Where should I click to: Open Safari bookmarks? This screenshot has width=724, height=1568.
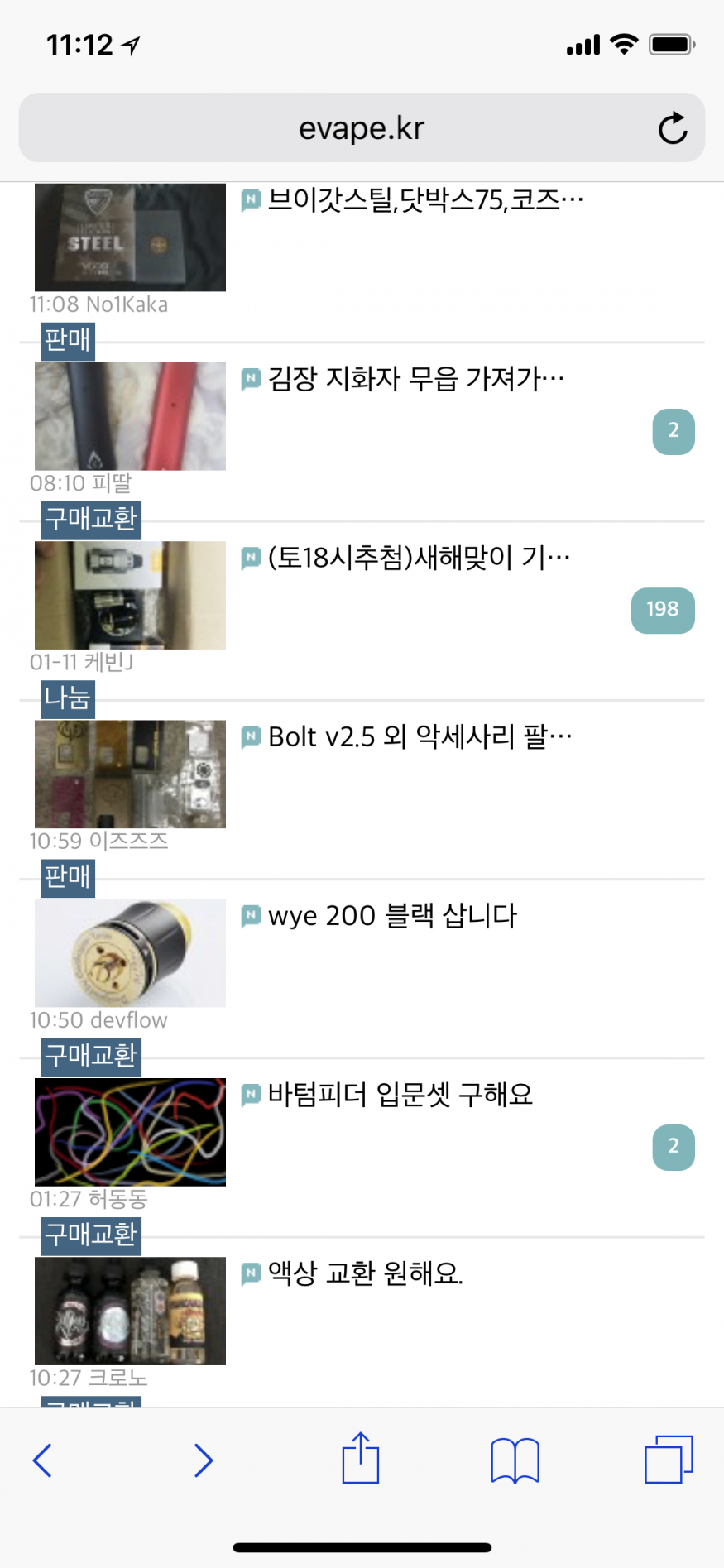pos(515,1460)
